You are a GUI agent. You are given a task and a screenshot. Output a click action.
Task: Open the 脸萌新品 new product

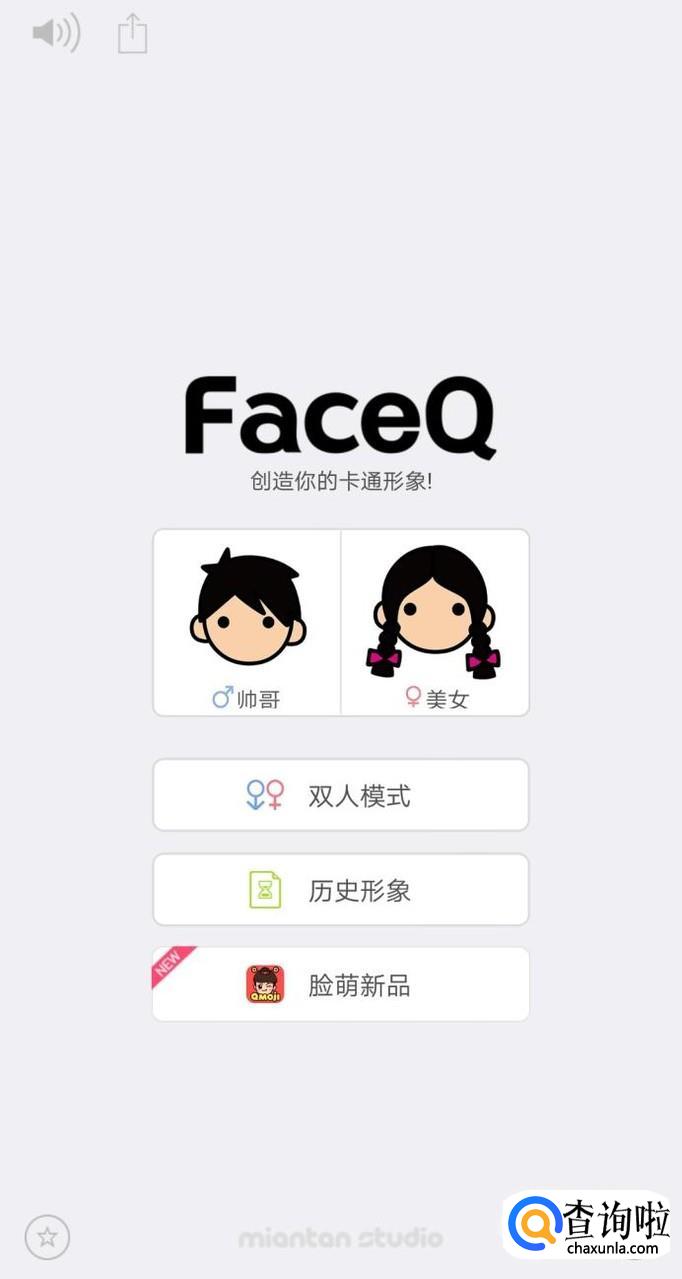(340, 984)
